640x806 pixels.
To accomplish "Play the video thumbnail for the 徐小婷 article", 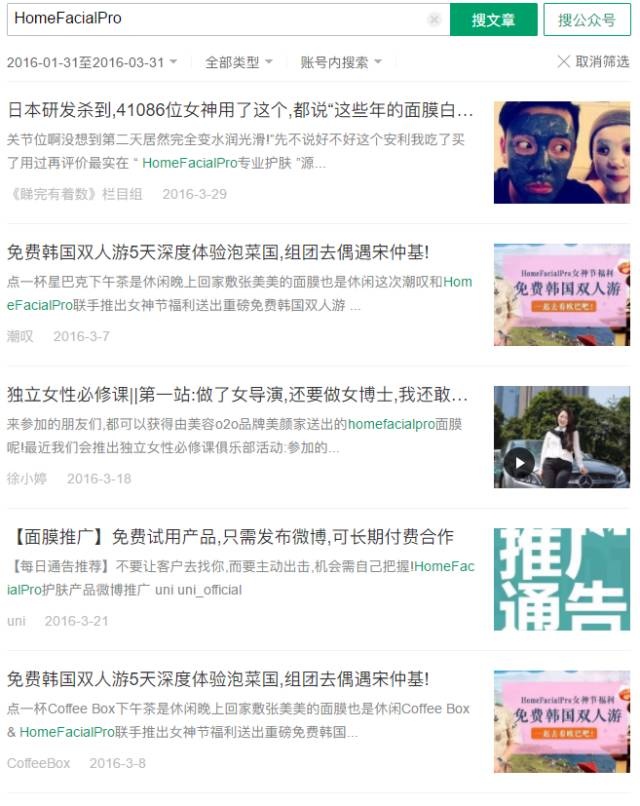I will pos(519,461).
